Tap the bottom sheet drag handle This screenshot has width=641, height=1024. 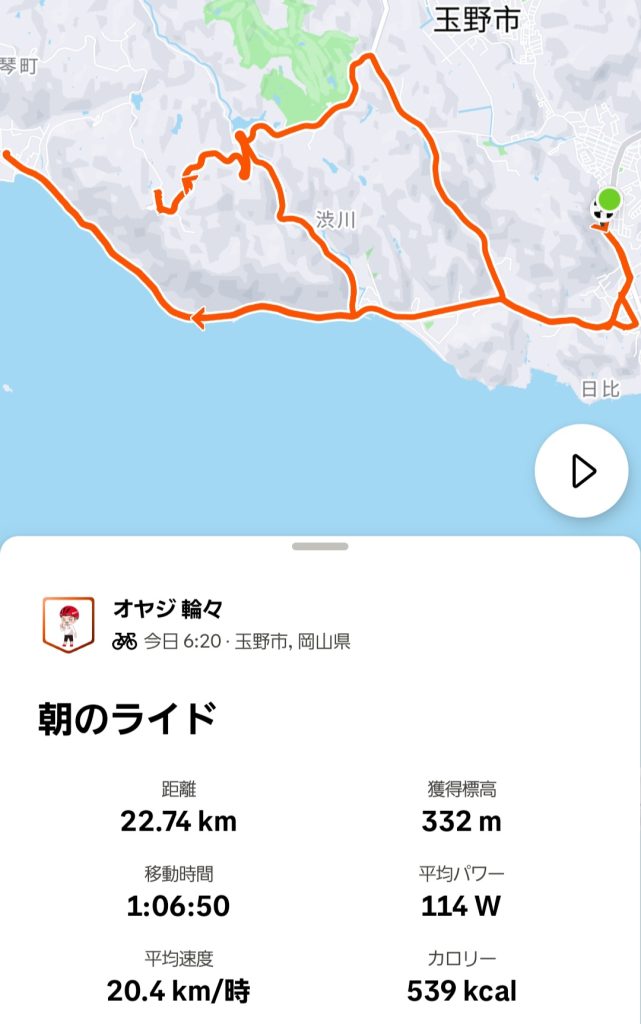[320, 547]
